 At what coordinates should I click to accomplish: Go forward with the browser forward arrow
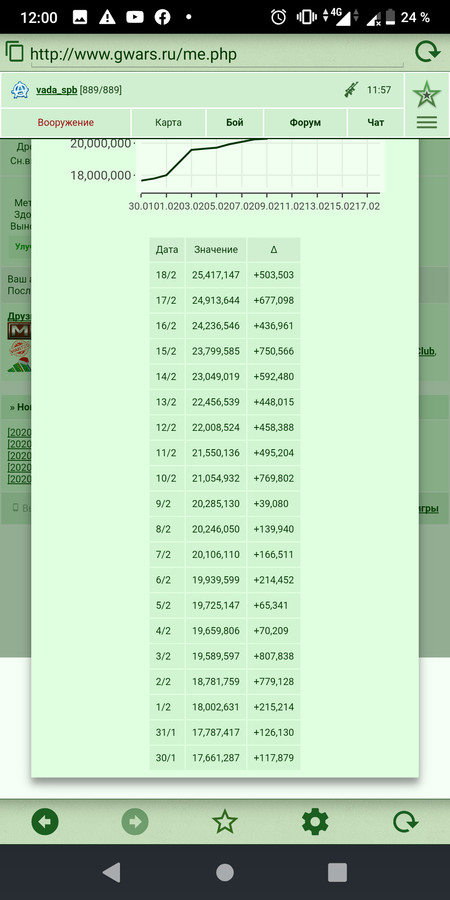coord(135,823)
